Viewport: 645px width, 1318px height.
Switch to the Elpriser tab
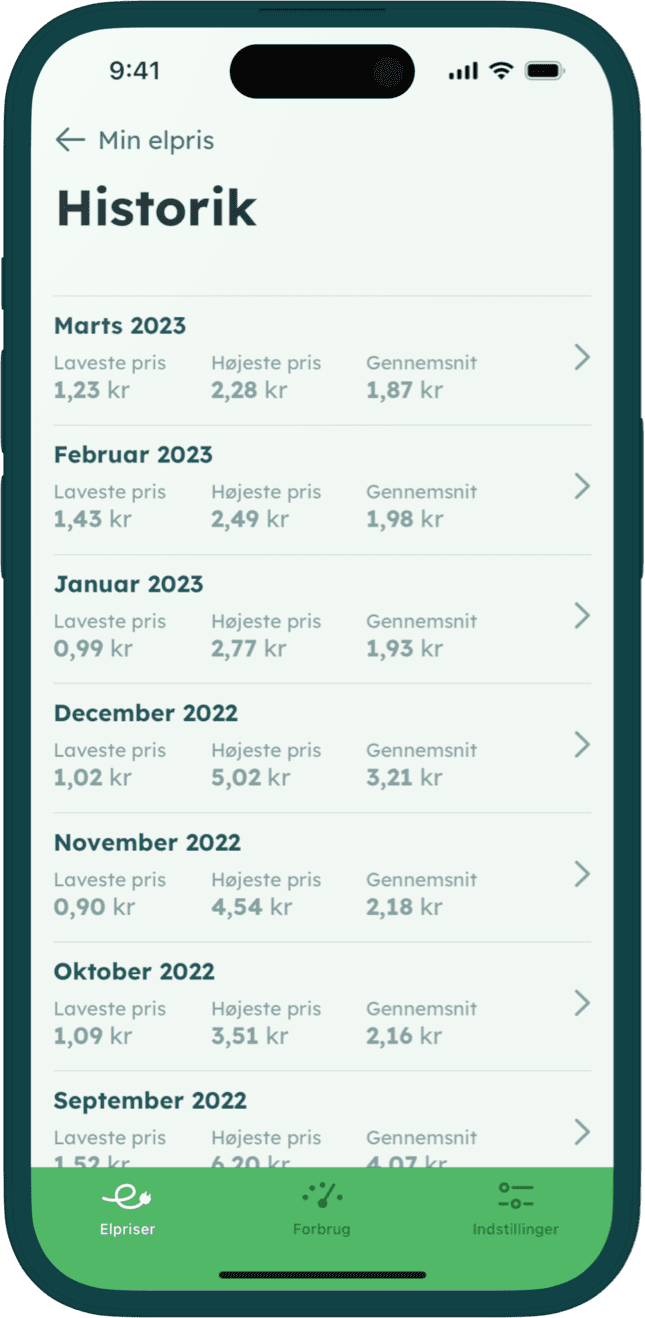(x=128, y=1208)
